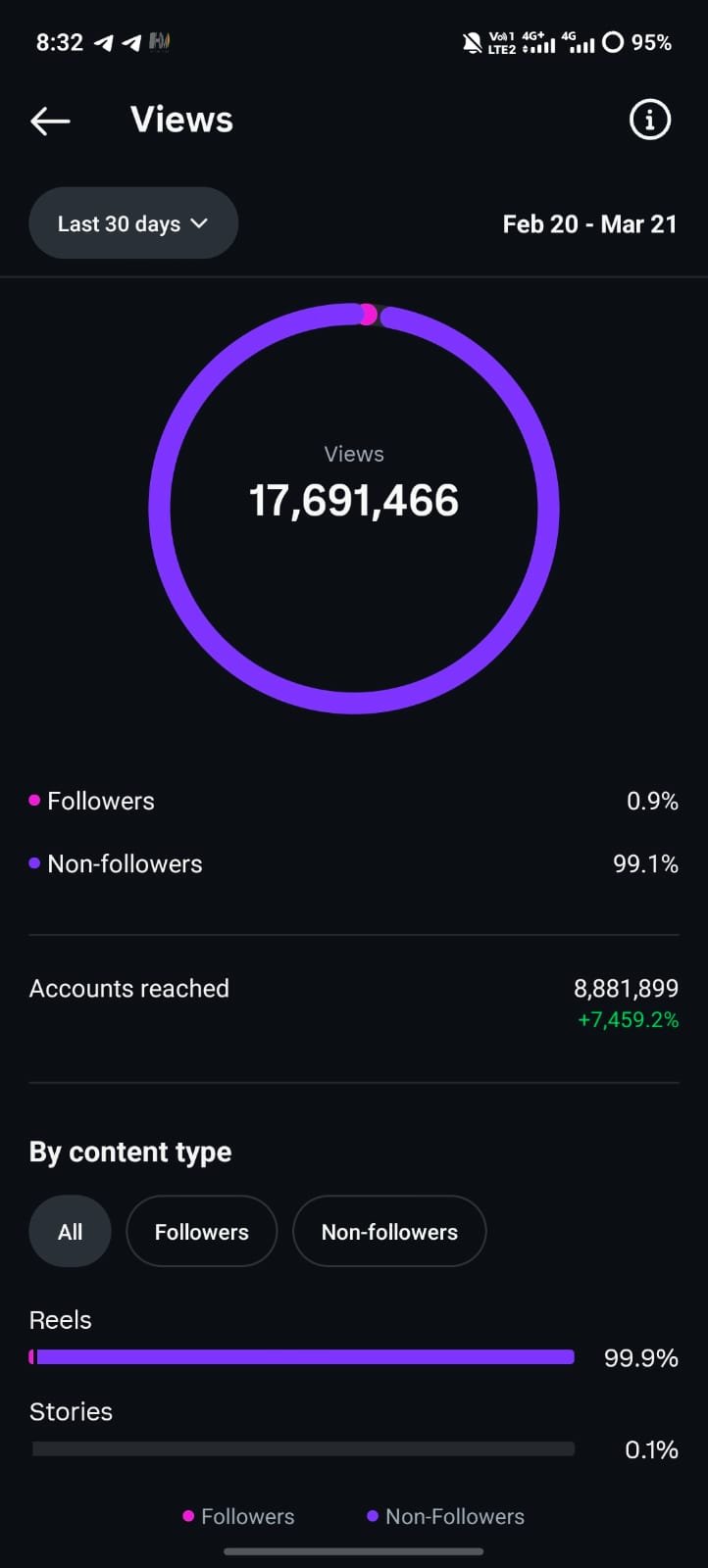The width and height of the screenshot is (708, 1568).
Task: Filter content type by Non-followers chip
Action: 389,1232
